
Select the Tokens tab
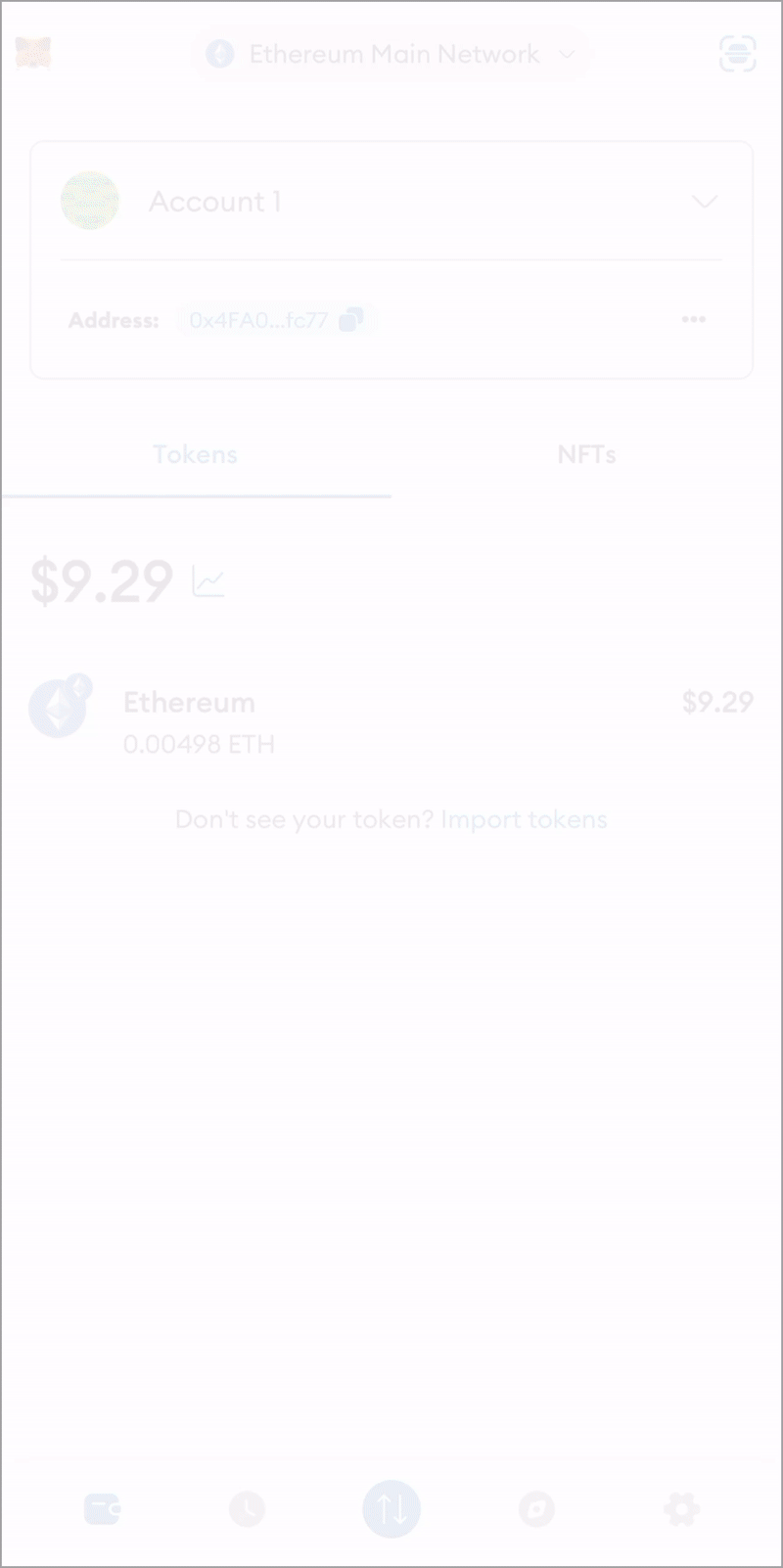point(195,454)
